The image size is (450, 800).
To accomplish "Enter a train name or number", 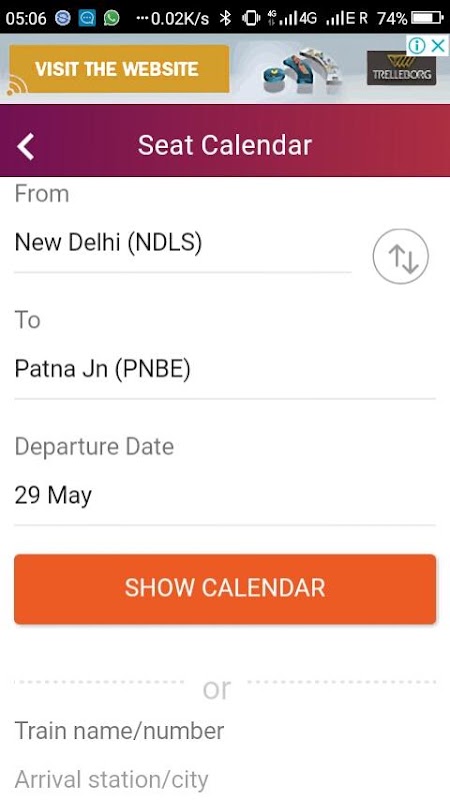I will click(119, 731).
